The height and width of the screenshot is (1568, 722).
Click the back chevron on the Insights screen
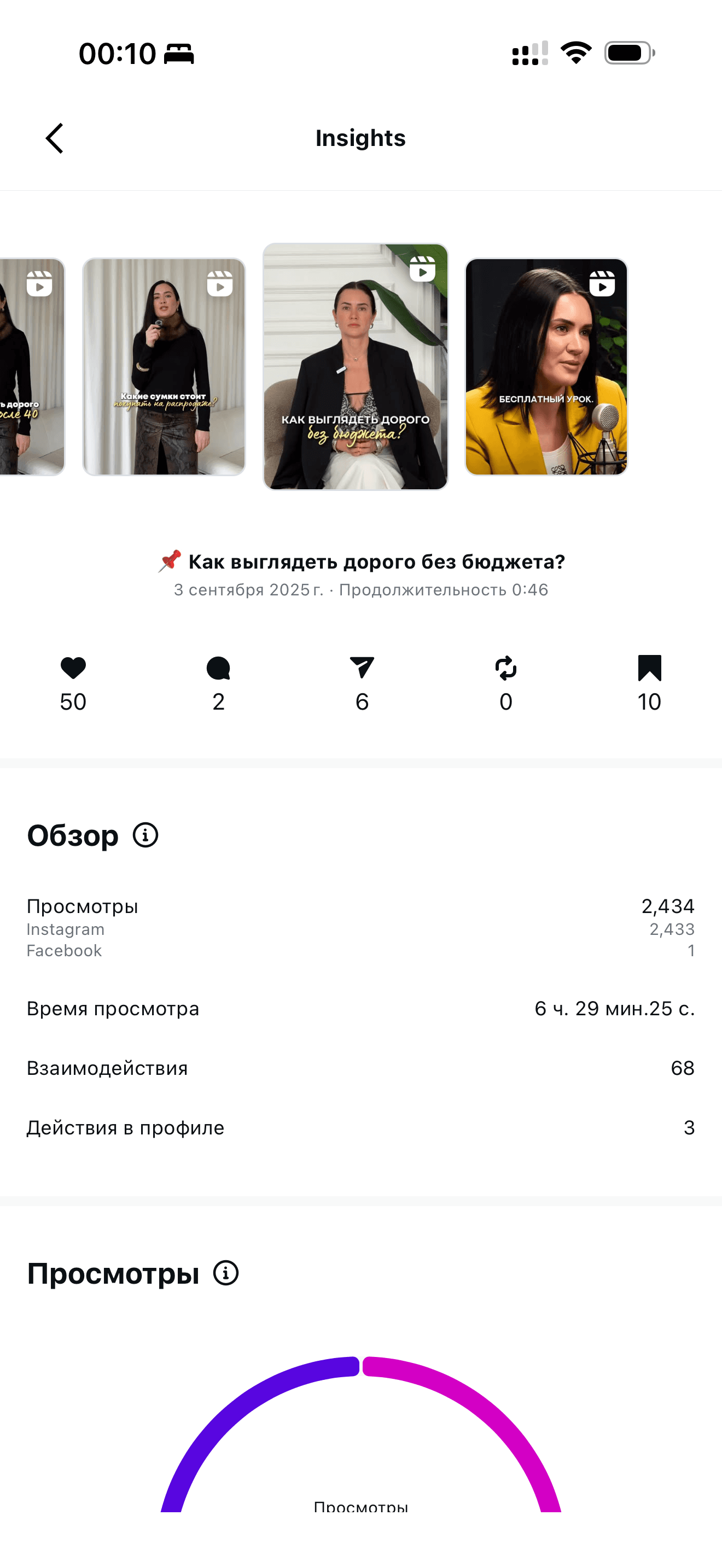[x=54, y=138]
